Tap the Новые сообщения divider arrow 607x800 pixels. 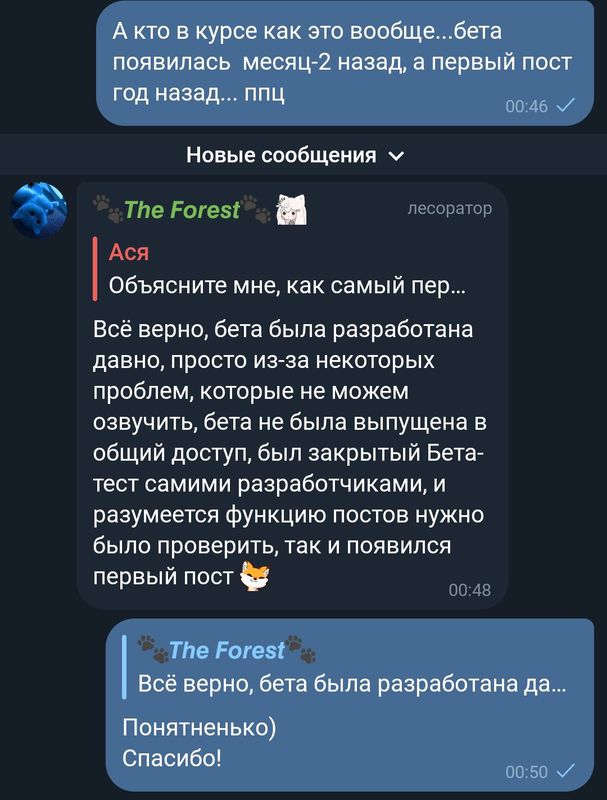(396, 156)
